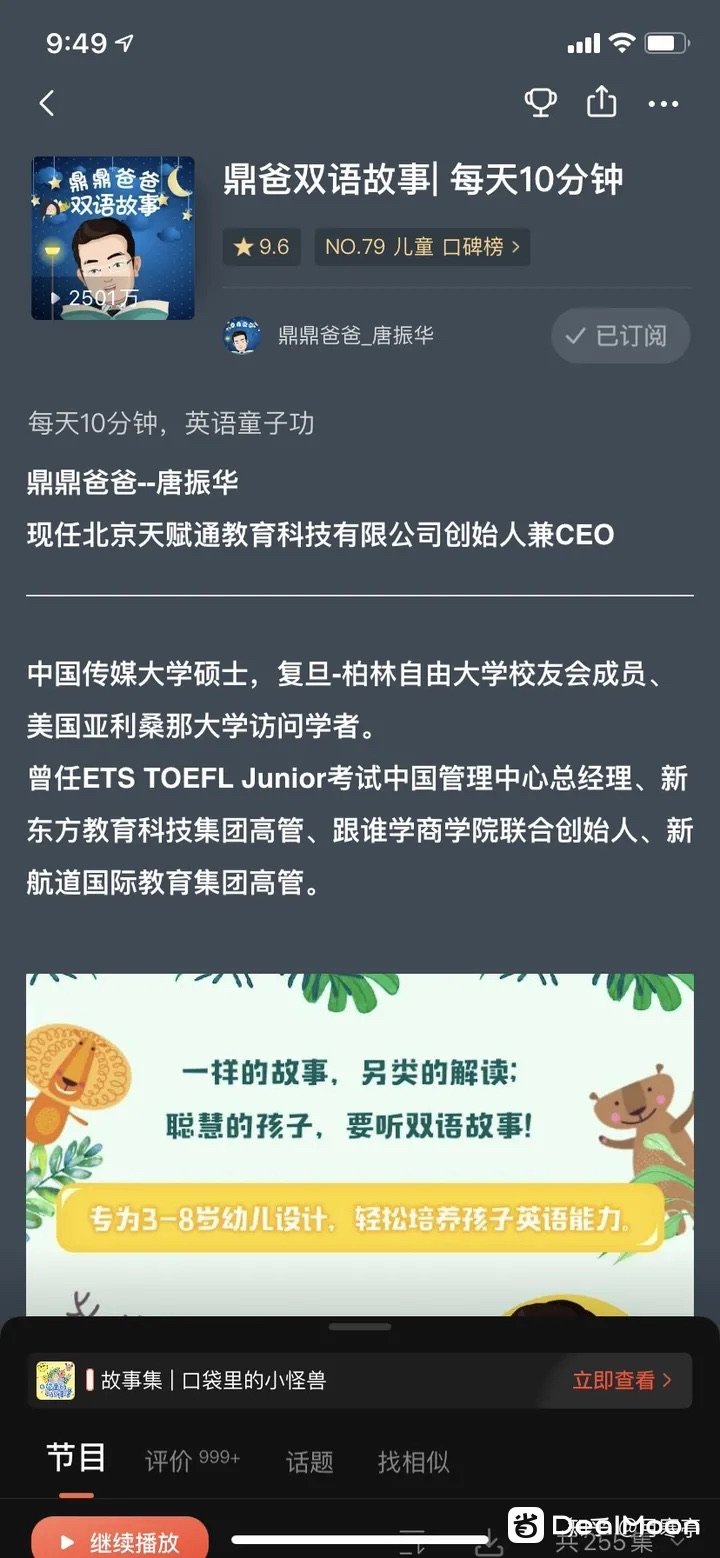Open the trophy ranking icon
Viewport: 720px width, 1558px height.
(540, 103)
